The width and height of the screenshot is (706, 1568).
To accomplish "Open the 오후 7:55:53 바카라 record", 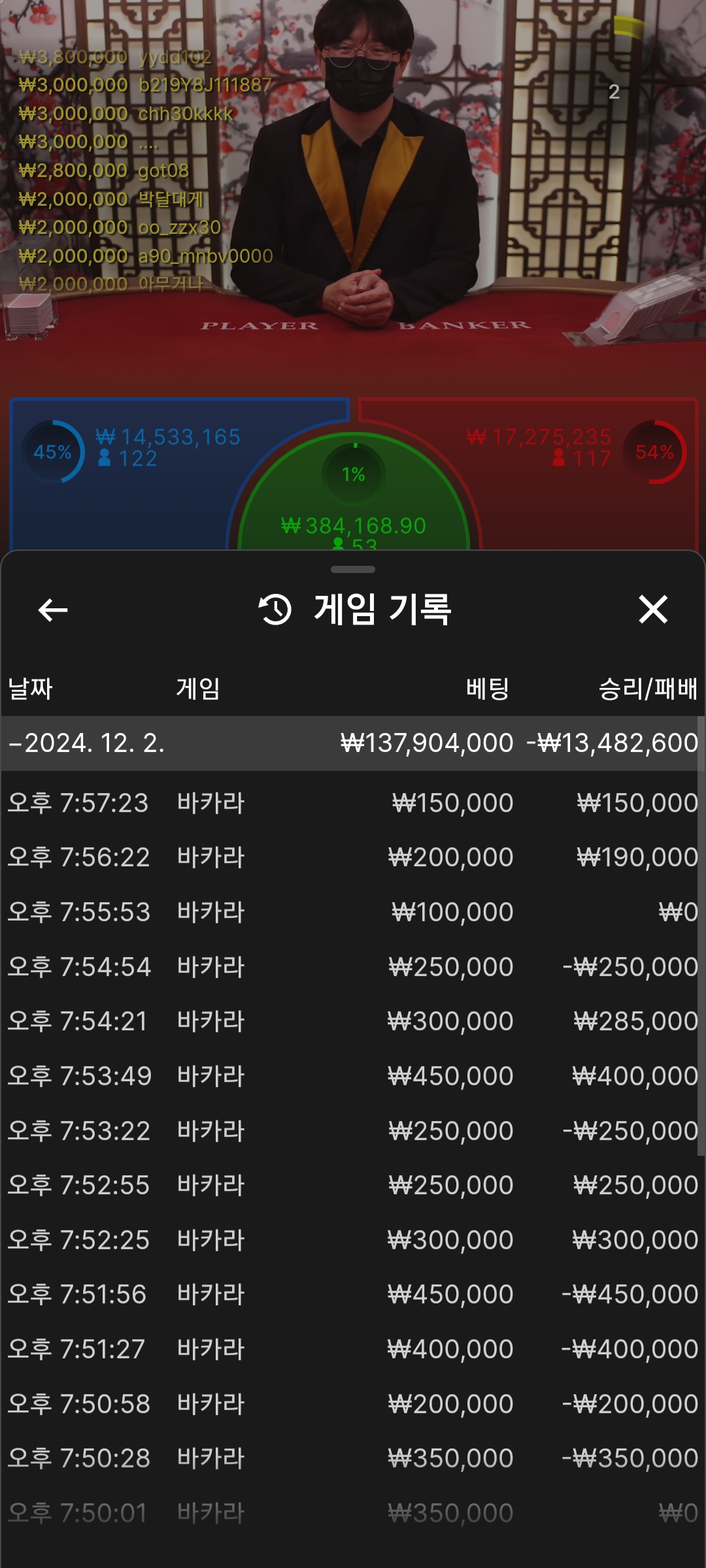I will pos(353,912).
